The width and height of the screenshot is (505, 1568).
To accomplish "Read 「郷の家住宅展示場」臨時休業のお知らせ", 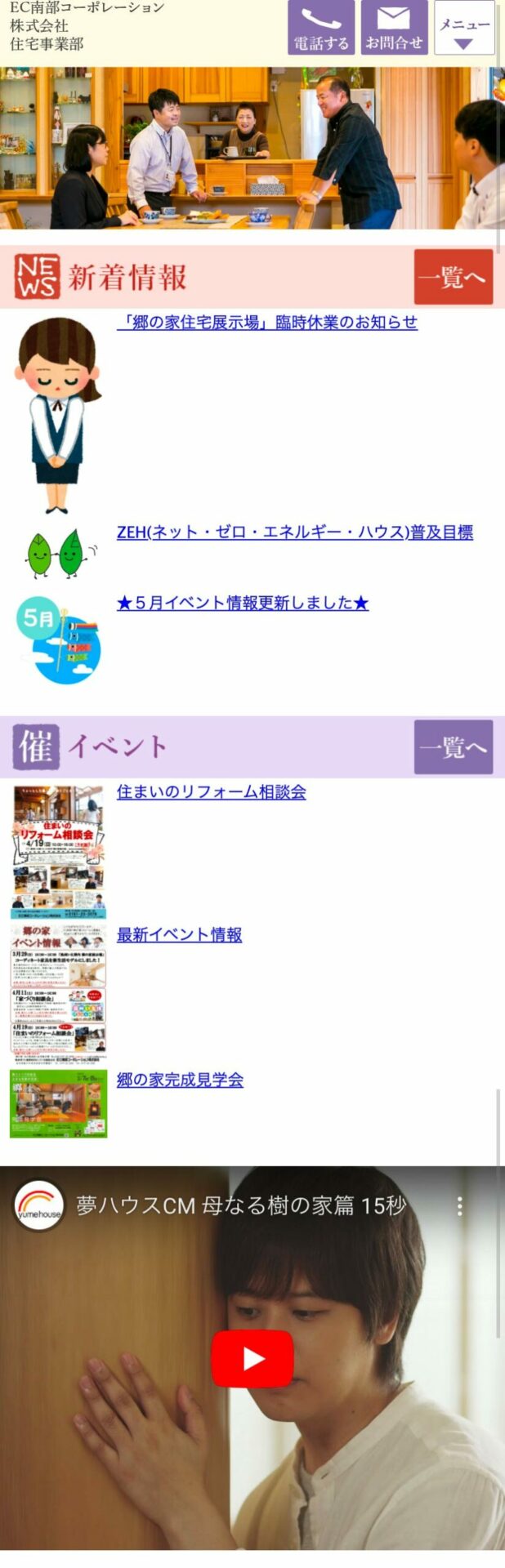I will (266, 323).
